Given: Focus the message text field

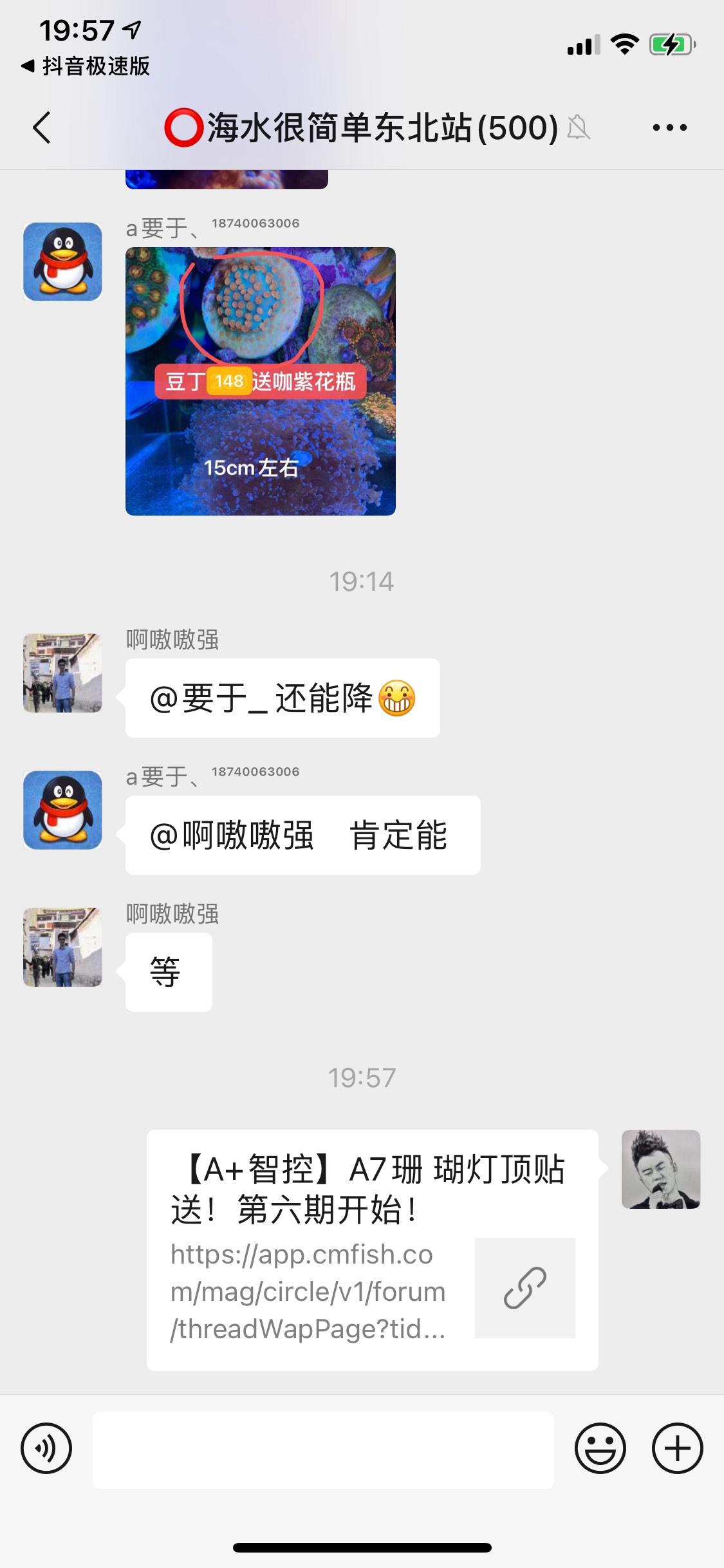Looking at the screenshot, I should 323,1450.
